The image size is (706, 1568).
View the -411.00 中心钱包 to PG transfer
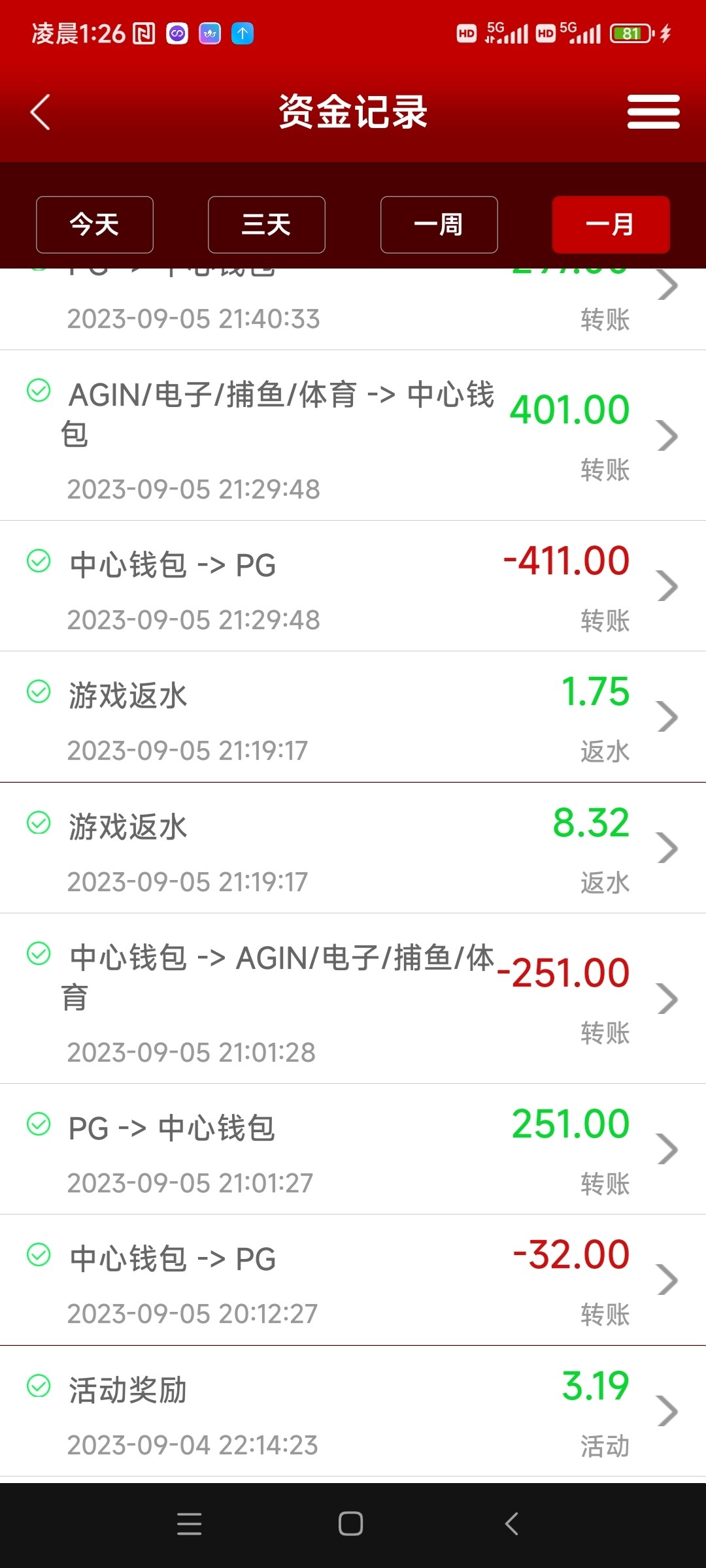[x=353, y=586]
